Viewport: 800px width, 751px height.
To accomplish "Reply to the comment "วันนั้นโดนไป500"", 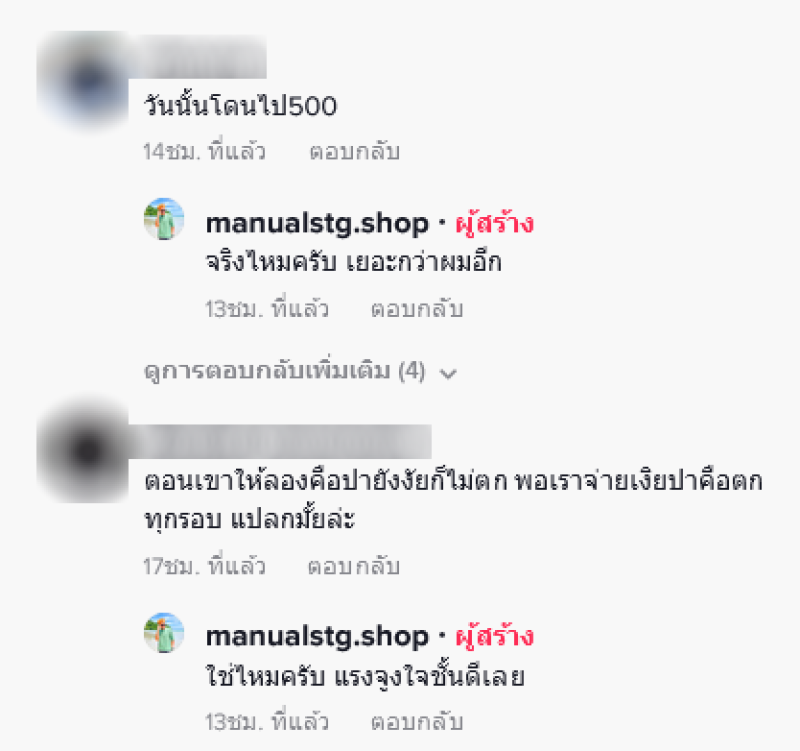I will 353,152.
